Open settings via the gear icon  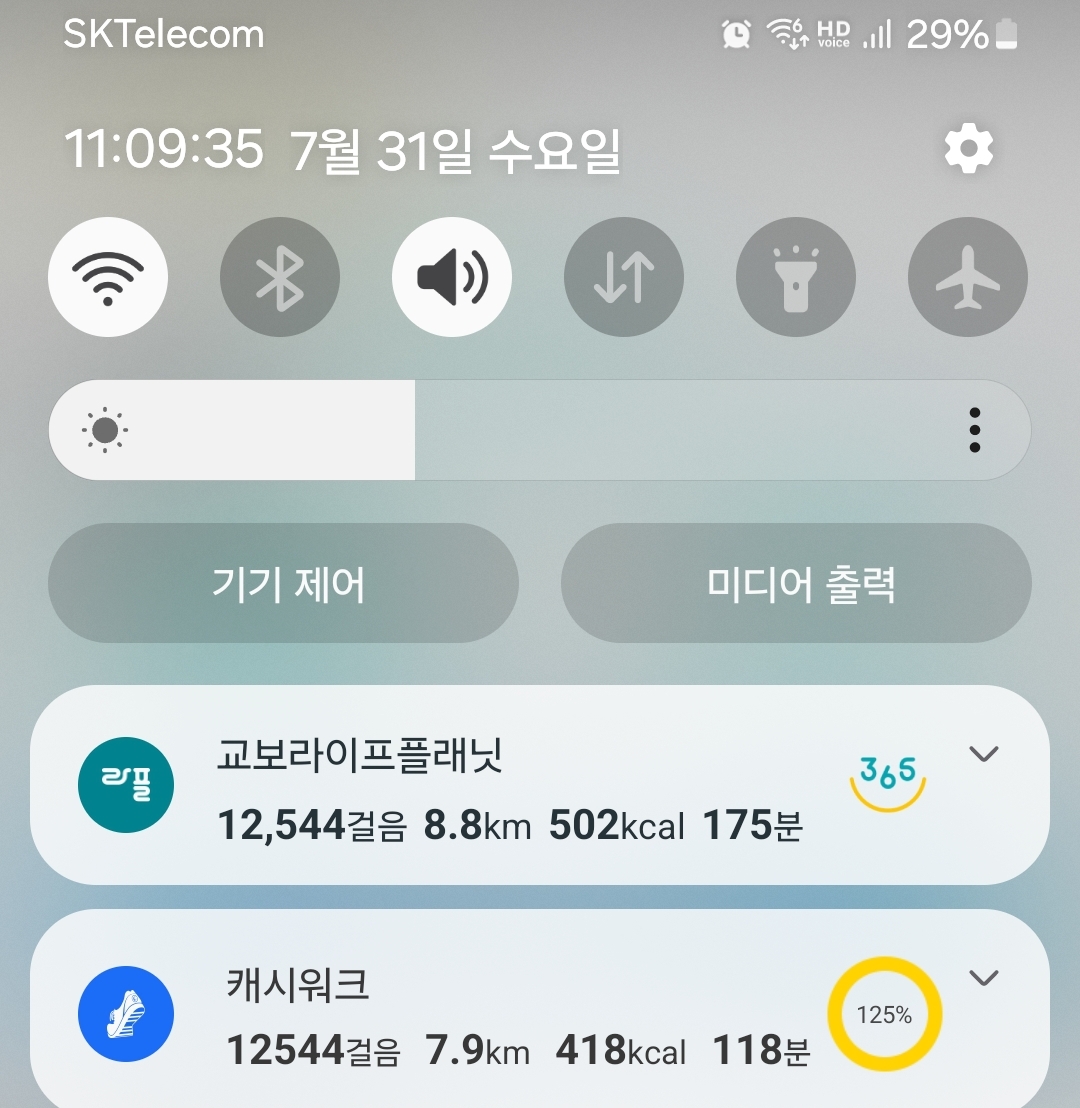tap(968, 150)
